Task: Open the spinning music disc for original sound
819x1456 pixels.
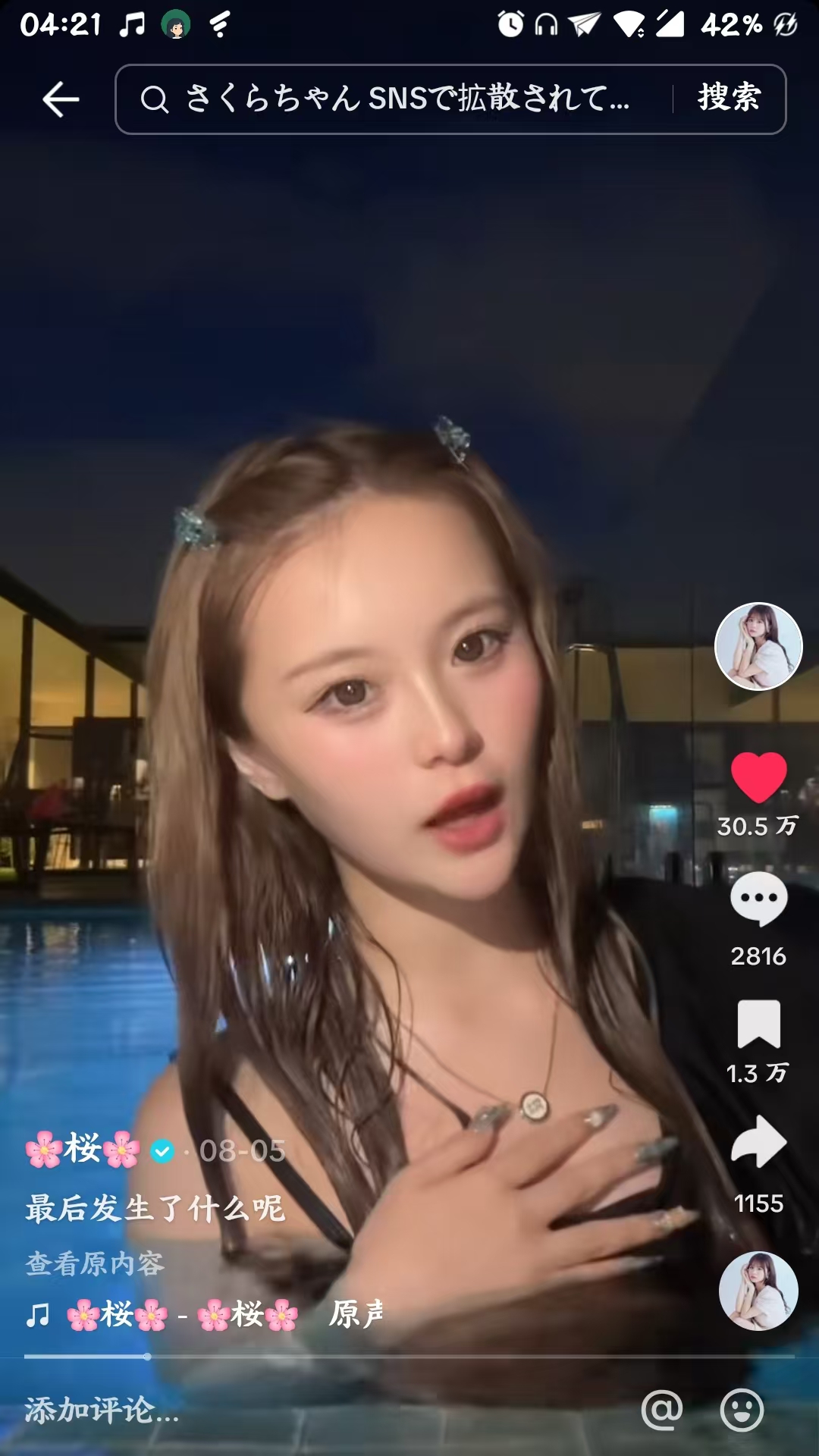Action: [758, 1291]
